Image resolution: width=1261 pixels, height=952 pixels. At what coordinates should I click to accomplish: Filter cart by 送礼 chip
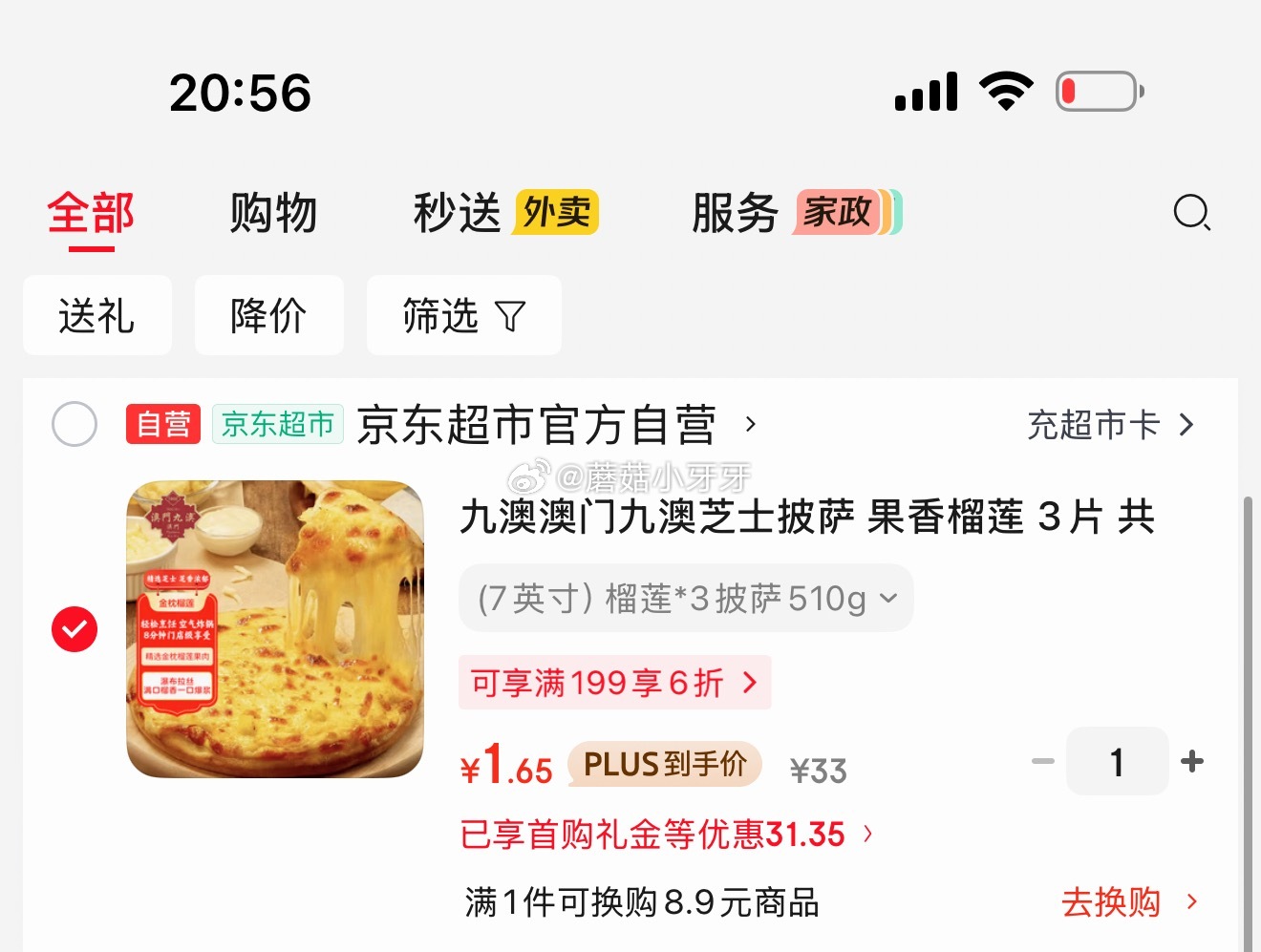point(96,316)
